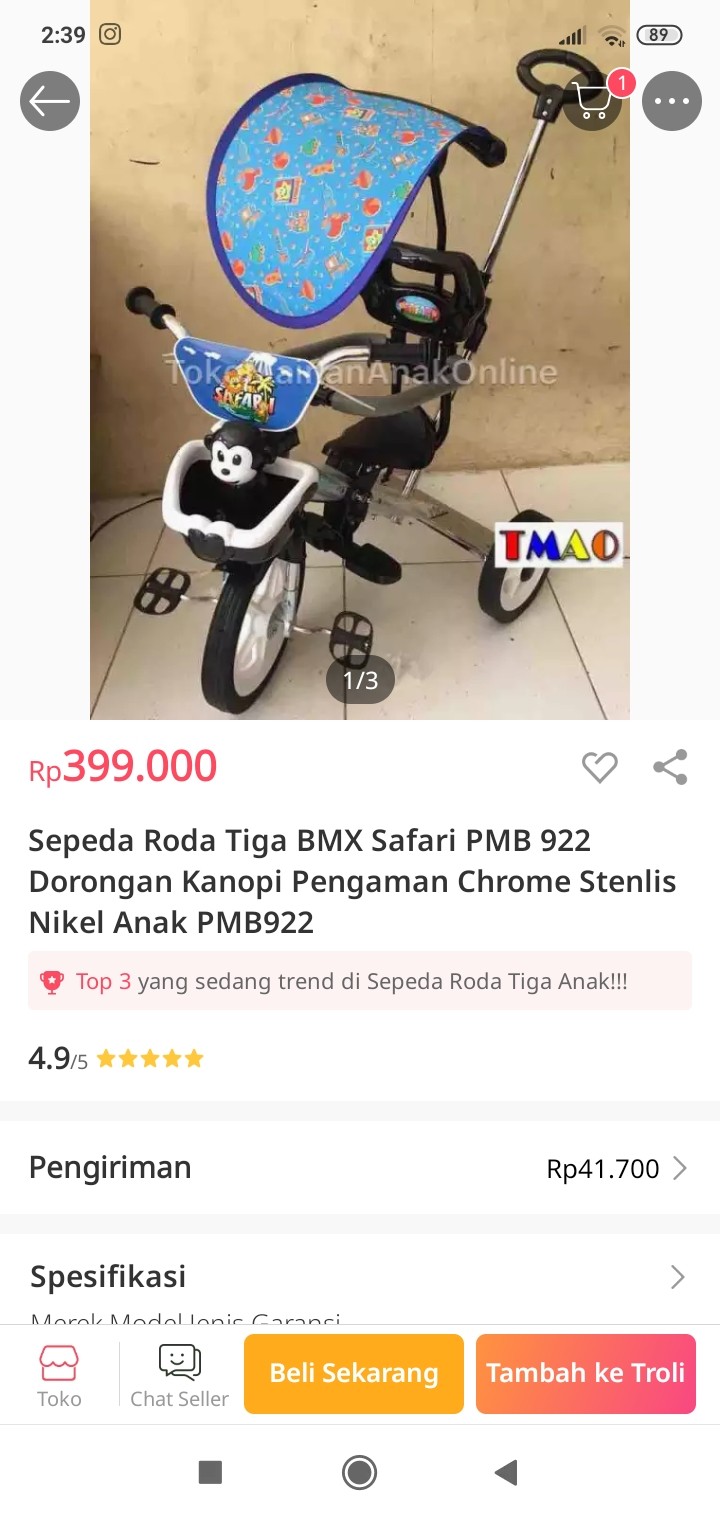Tap the system home button
This screenshot has height=1520, width=720.
coord(359,1472)
